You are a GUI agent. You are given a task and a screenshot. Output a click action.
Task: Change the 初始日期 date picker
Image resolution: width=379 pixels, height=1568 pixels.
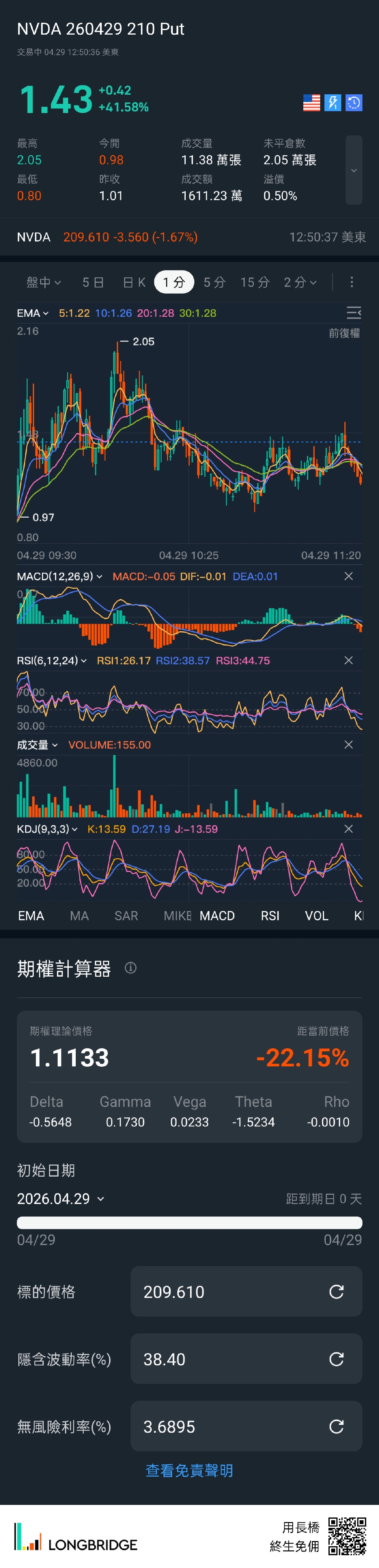coord(61,1199)
